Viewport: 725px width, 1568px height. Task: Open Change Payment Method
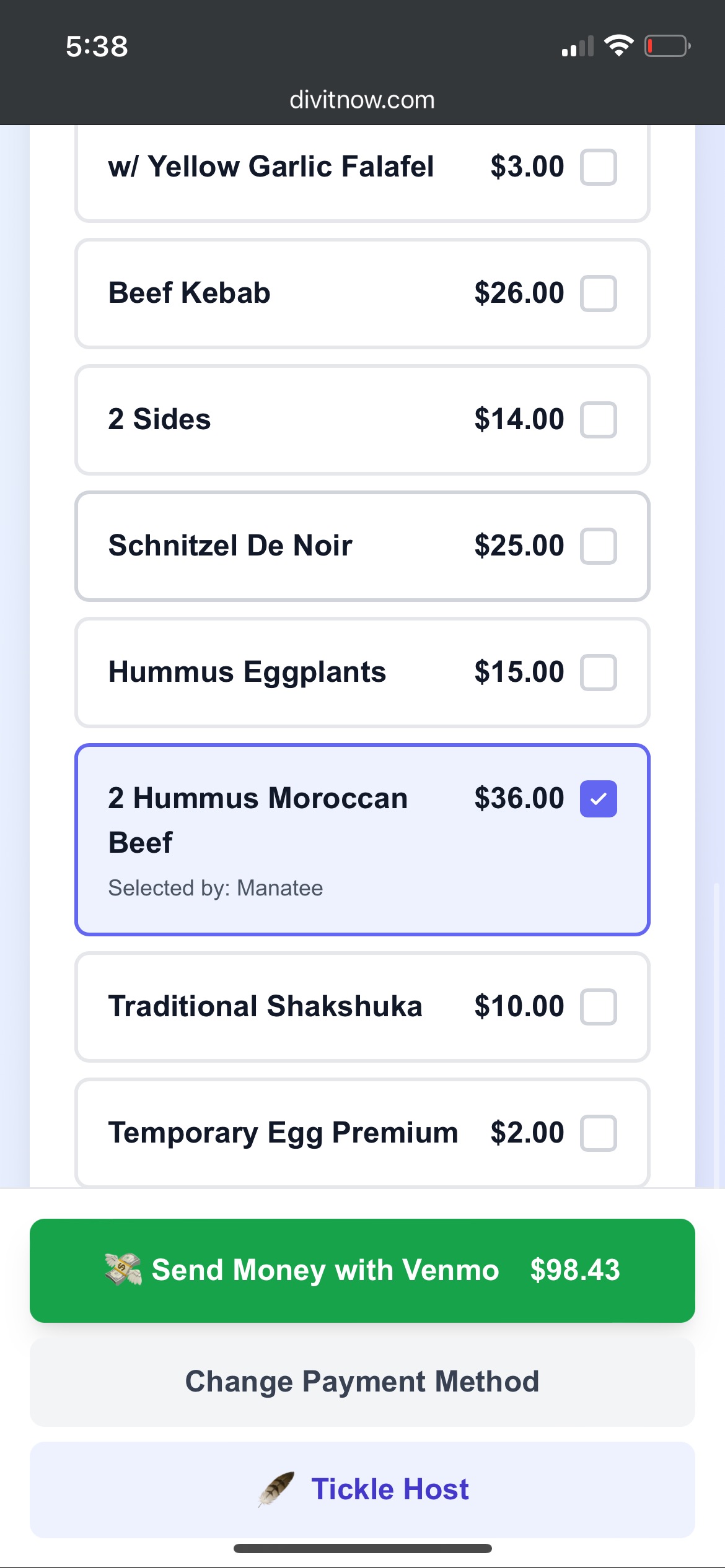tap(362, 1381)
